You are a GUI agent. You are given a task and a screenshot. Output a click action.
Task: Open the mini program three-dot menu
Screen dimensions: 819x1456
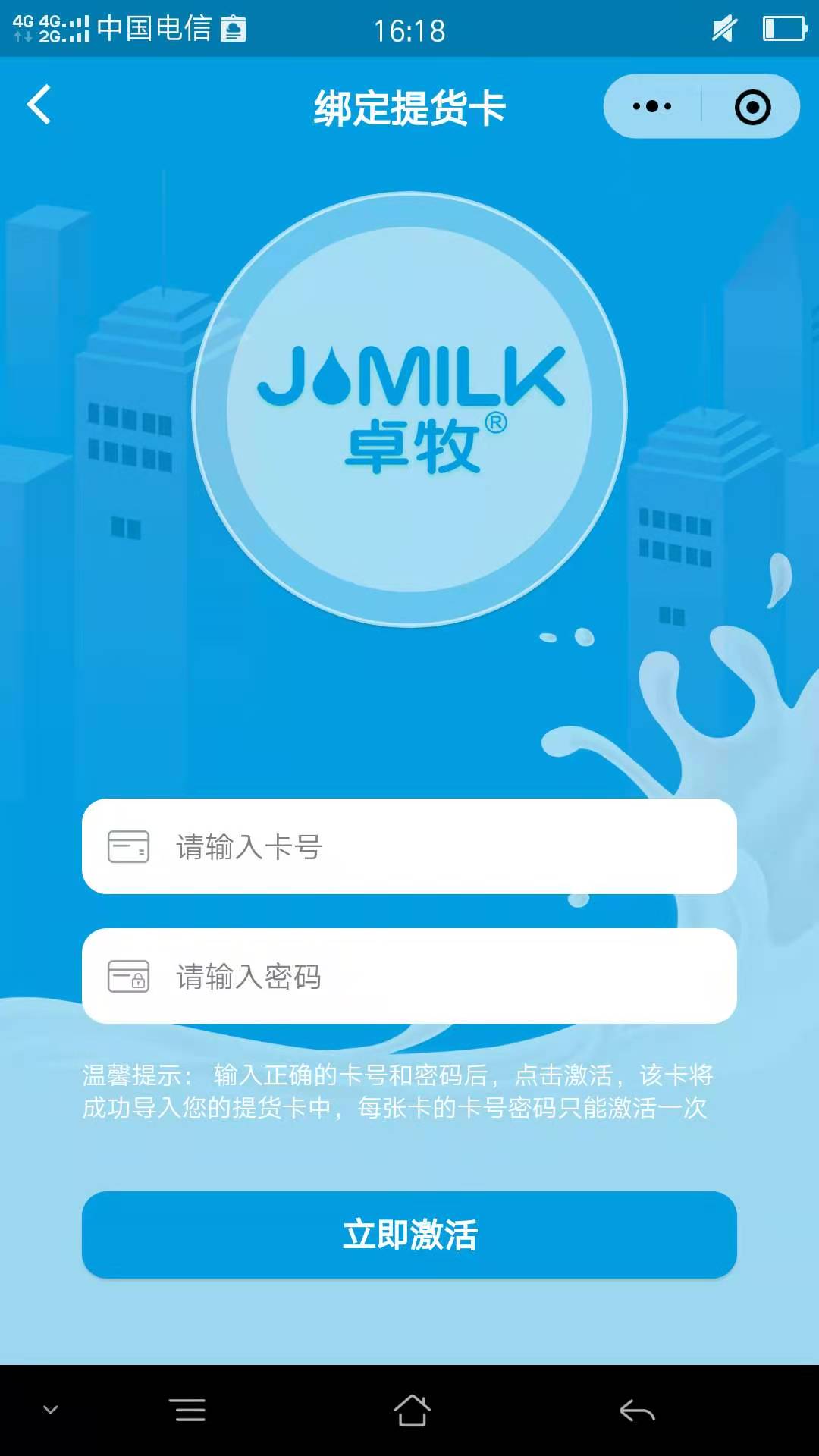click(652, 106)
